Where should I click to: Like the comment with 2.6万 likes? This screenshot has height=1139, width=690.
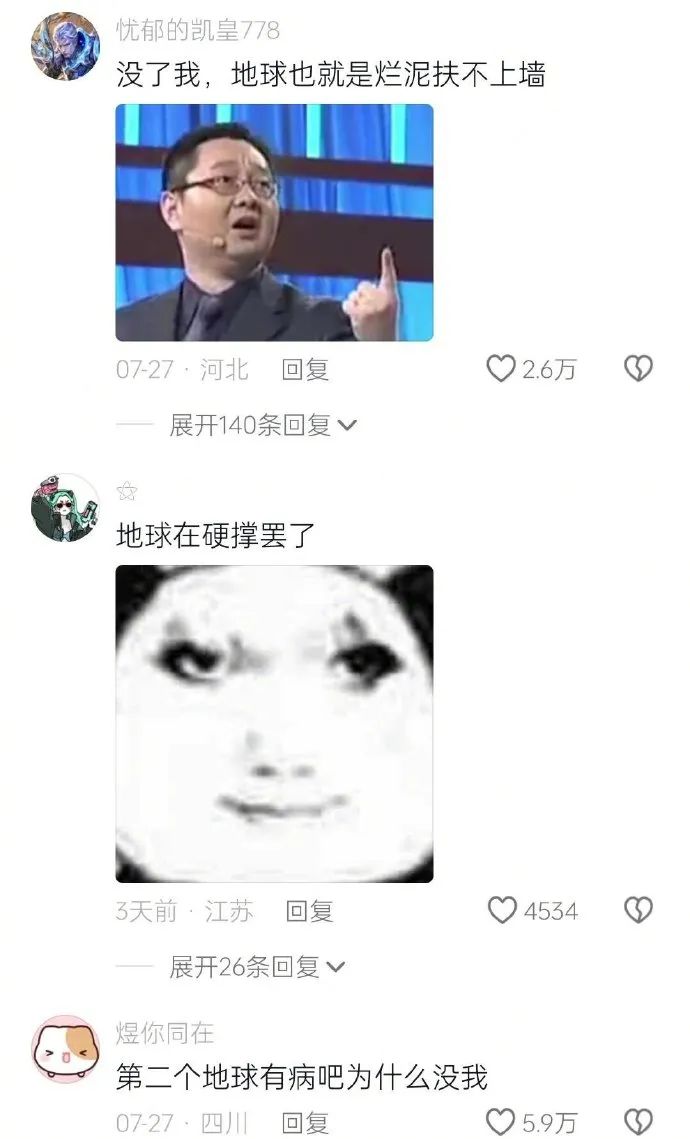501,370
